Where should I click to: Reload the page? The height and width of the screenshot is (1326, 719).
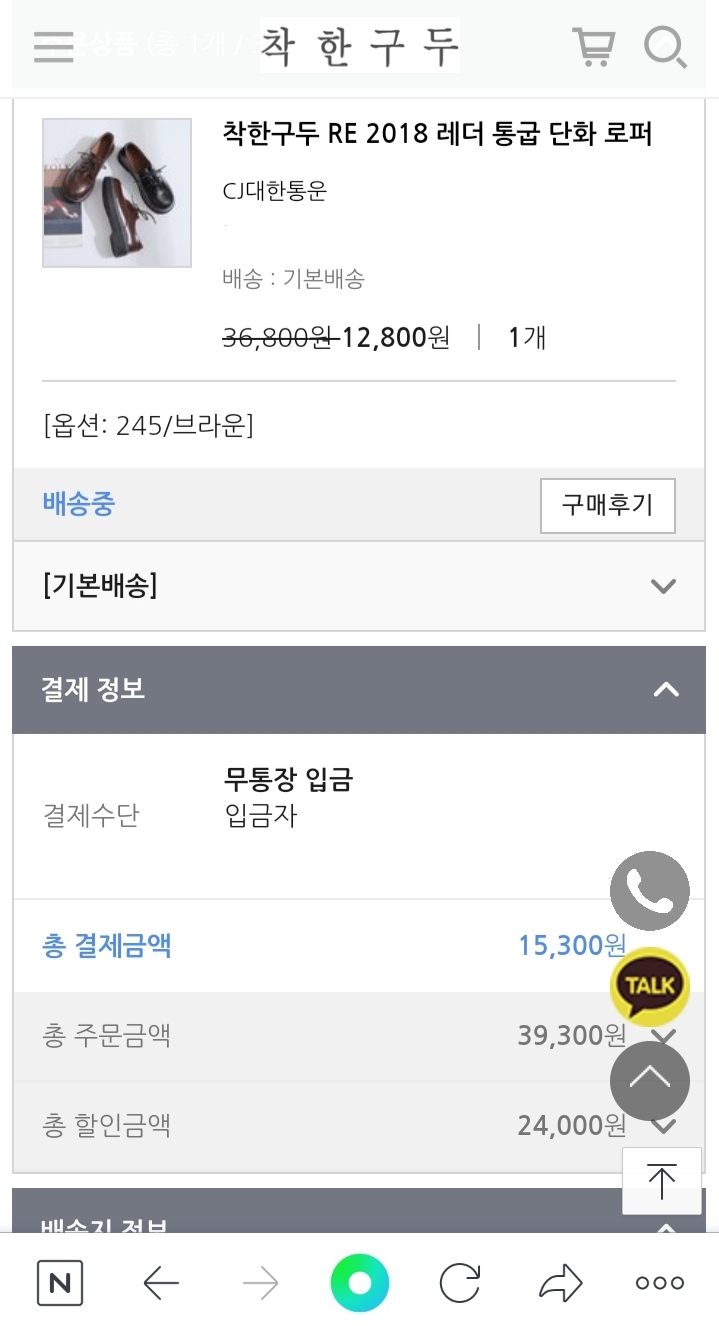pyautogui.click(x=460, y=1283)
